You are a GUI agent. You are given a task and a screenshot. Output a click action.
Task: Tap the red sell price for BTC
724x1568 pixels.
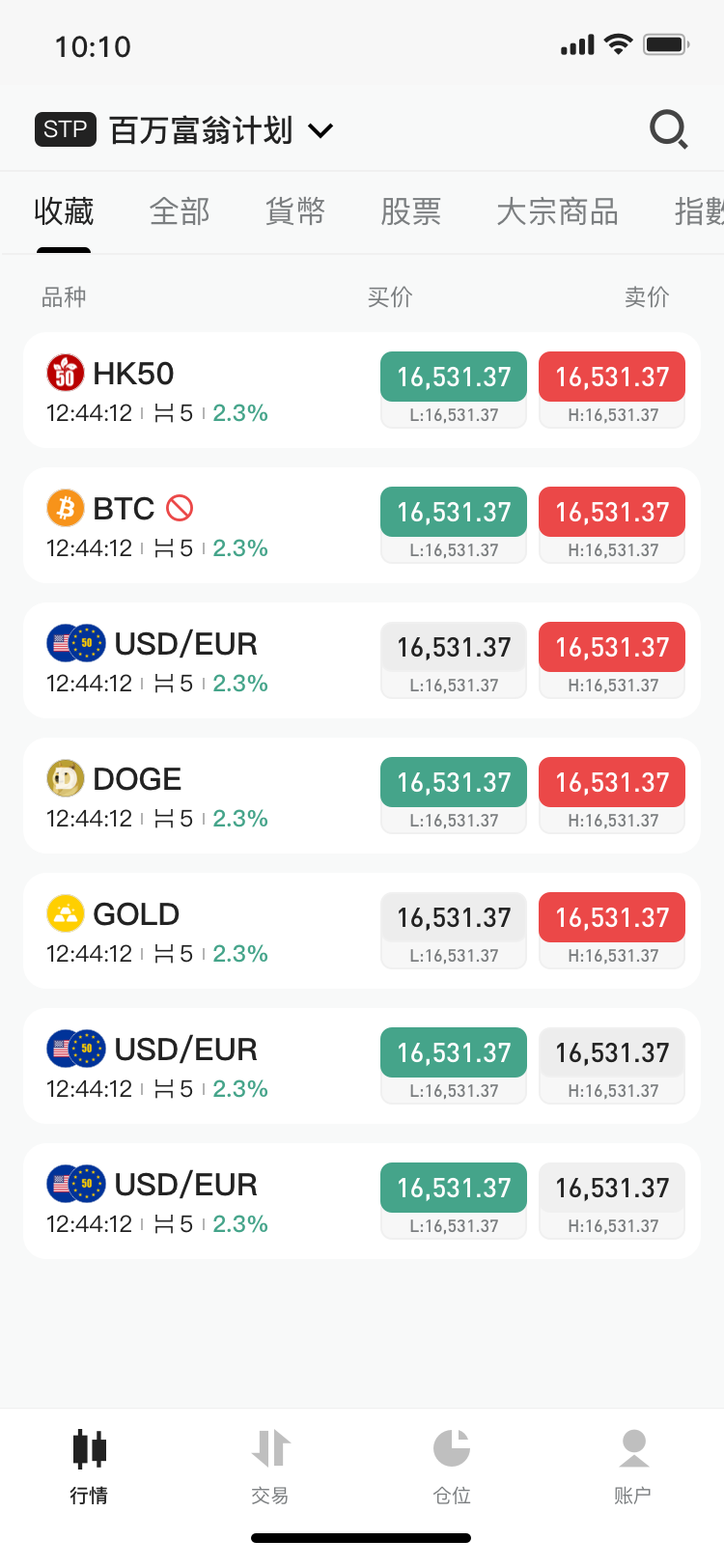click(x=612, y=512)
